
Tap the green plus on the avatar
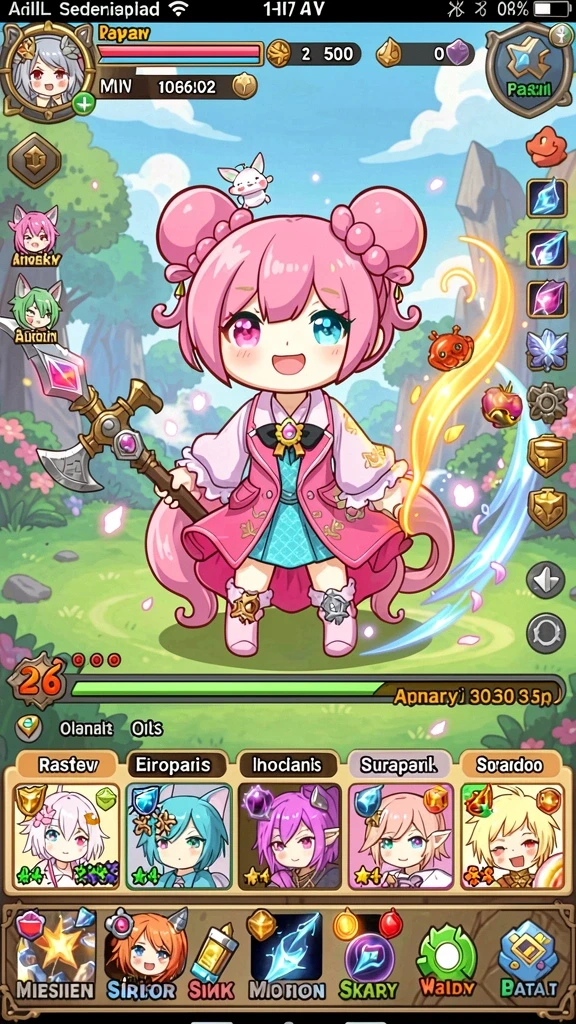[83, 104]
